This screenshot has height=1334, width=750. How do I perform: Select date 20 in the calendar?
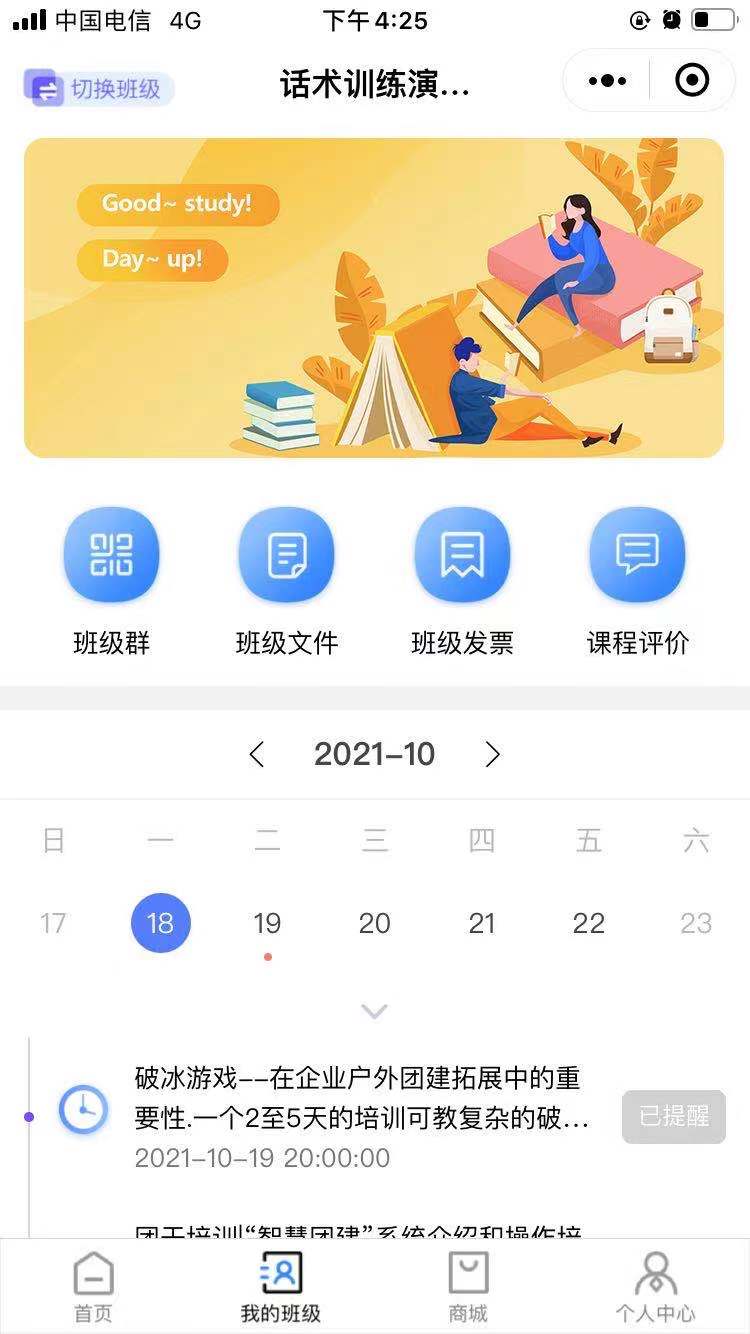coord(374,923)
